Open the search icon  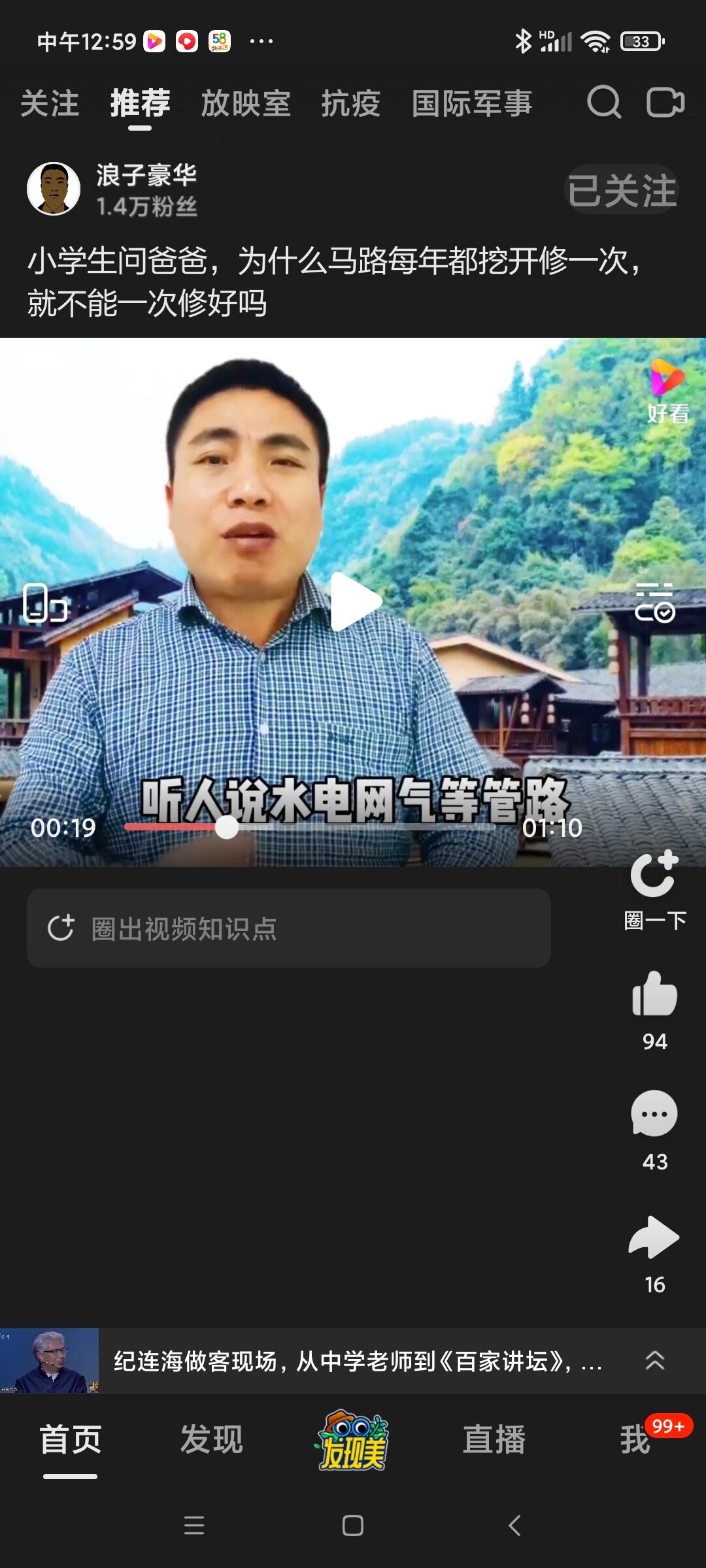[603, 103]
